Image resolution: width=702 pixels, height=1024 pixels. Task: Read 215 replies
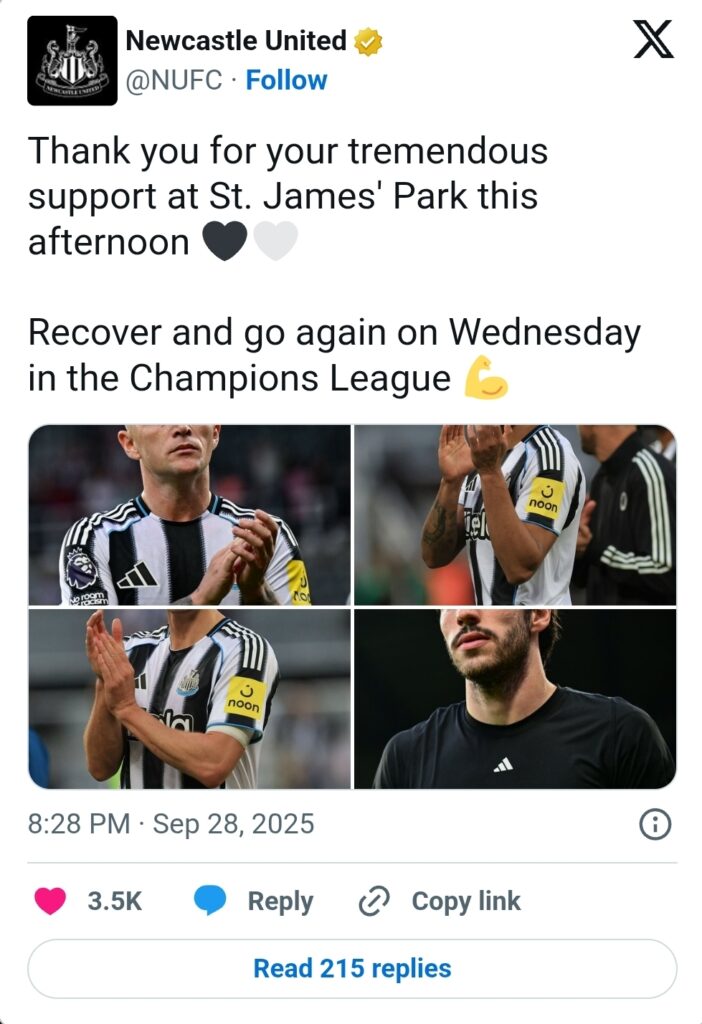(x=352, y=968)
